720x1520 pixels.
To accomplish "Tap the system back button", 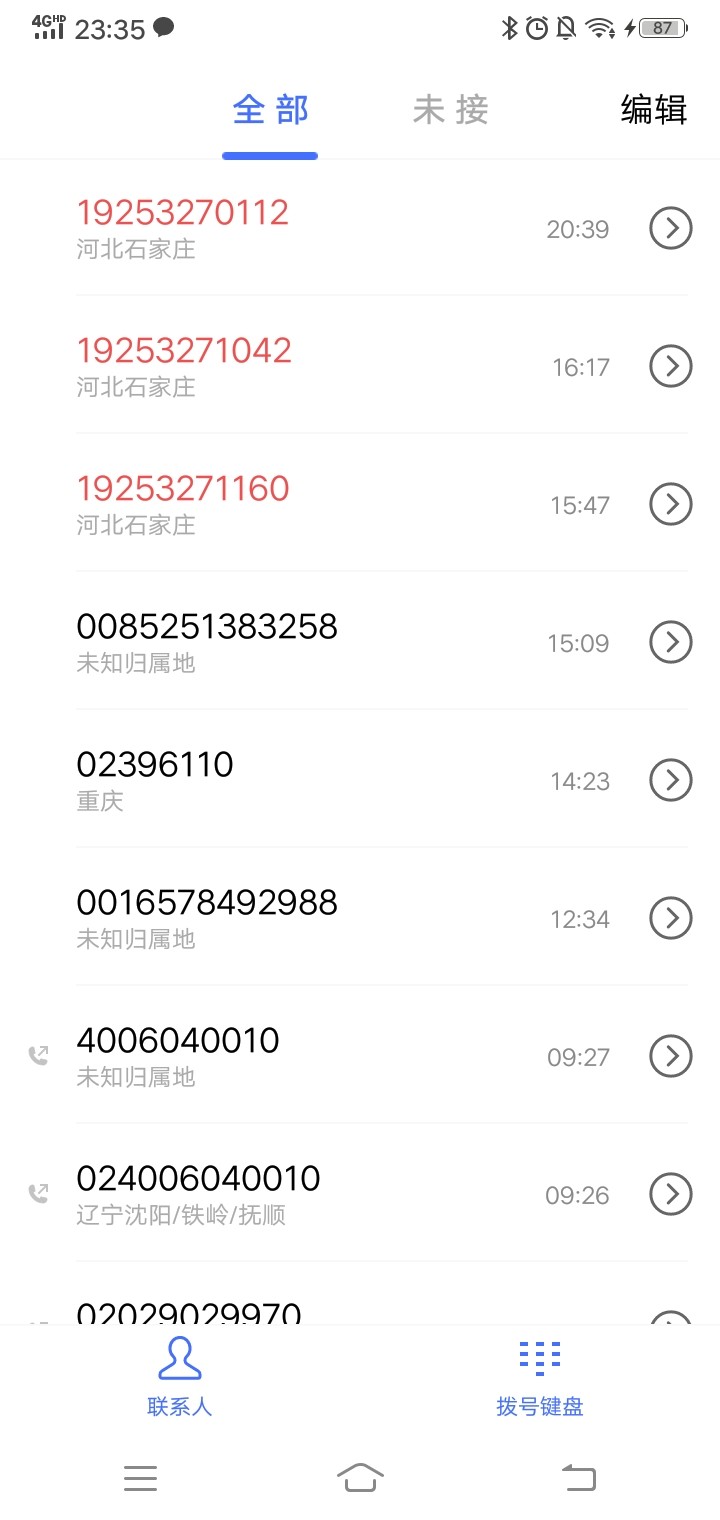I will [x=578, y=1477].
